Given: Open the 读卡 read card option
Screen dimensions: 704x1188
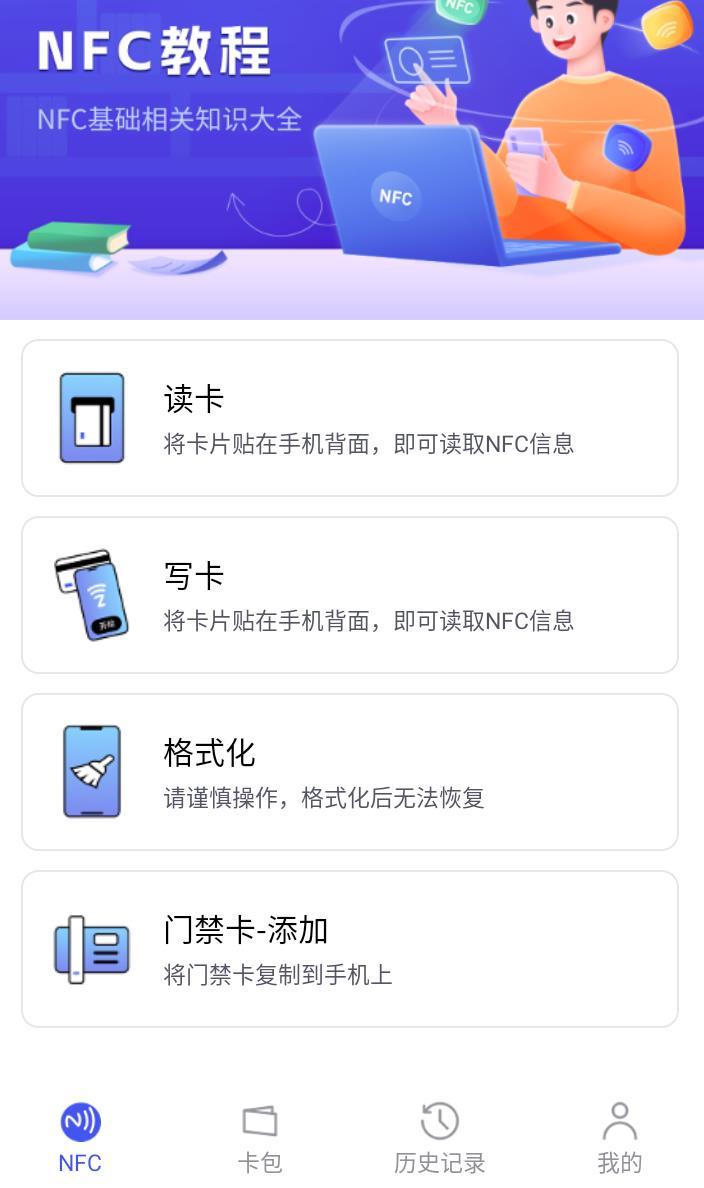Looking at the screenshot, I should (x=350, y=418).
